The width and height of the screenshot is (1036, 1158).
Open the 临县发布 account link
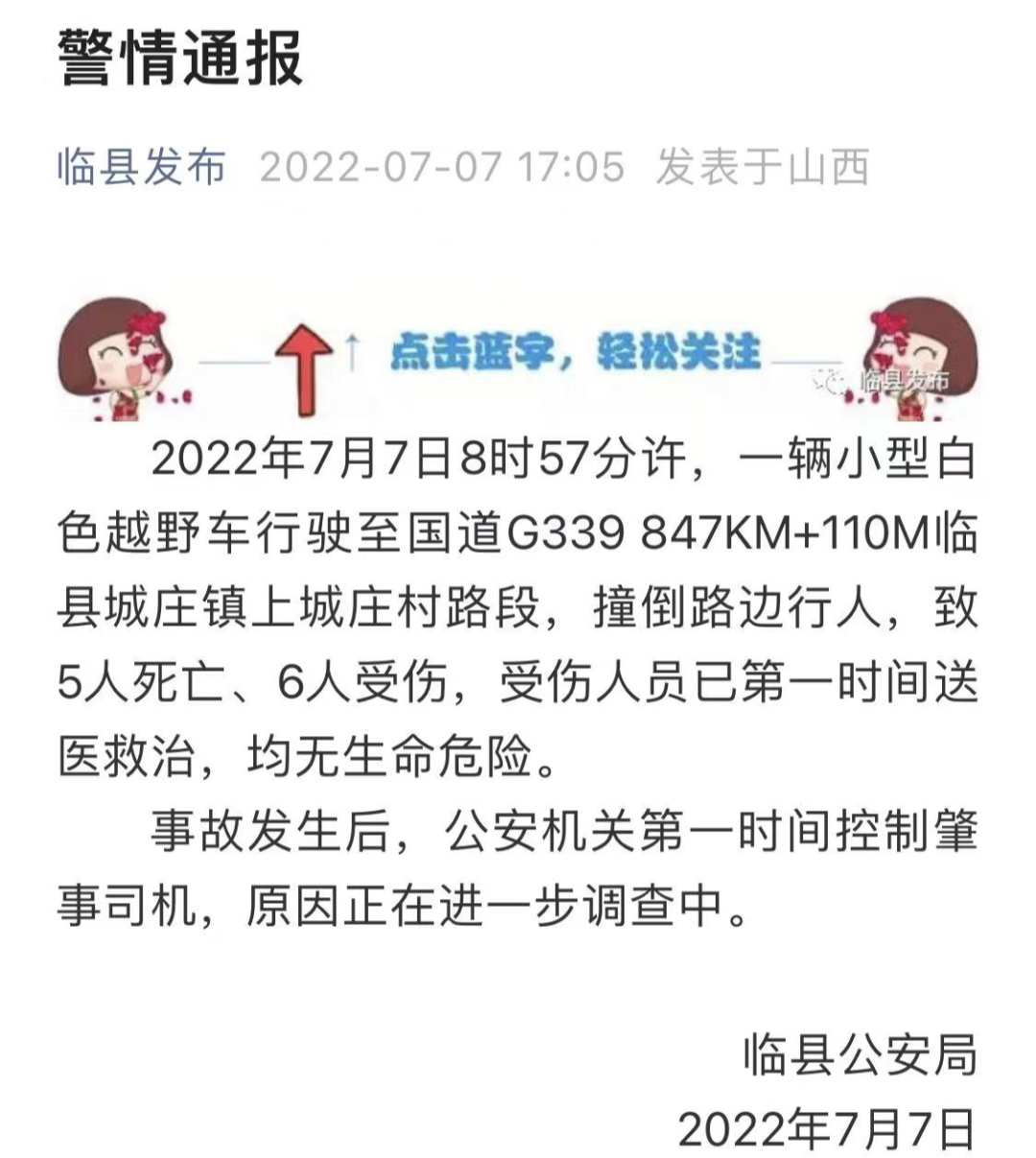click(x=142, y=167)
